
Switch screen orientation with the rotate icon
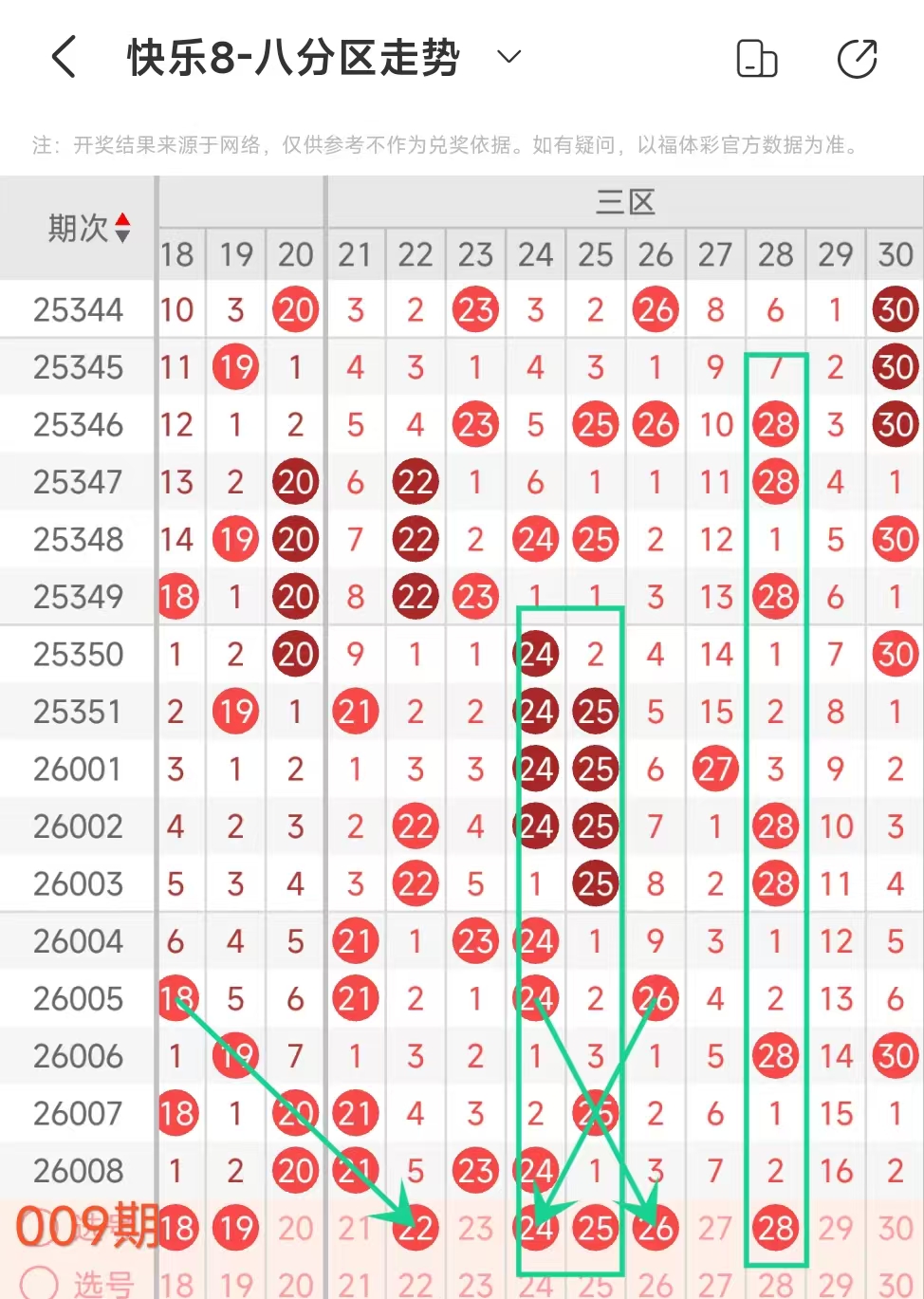coord(757,59)
